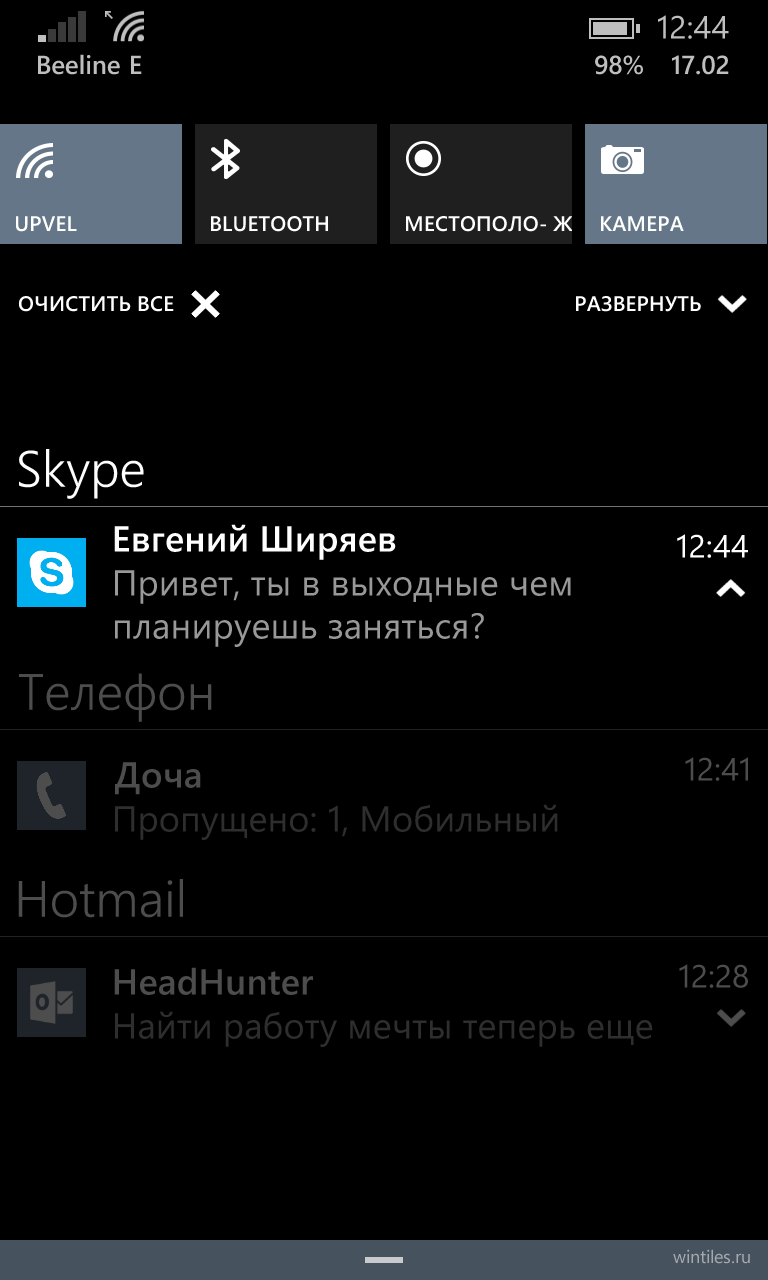Clear all notifications with Очистить все
This screenshot has height=1280, width=768.
(119, 304)
